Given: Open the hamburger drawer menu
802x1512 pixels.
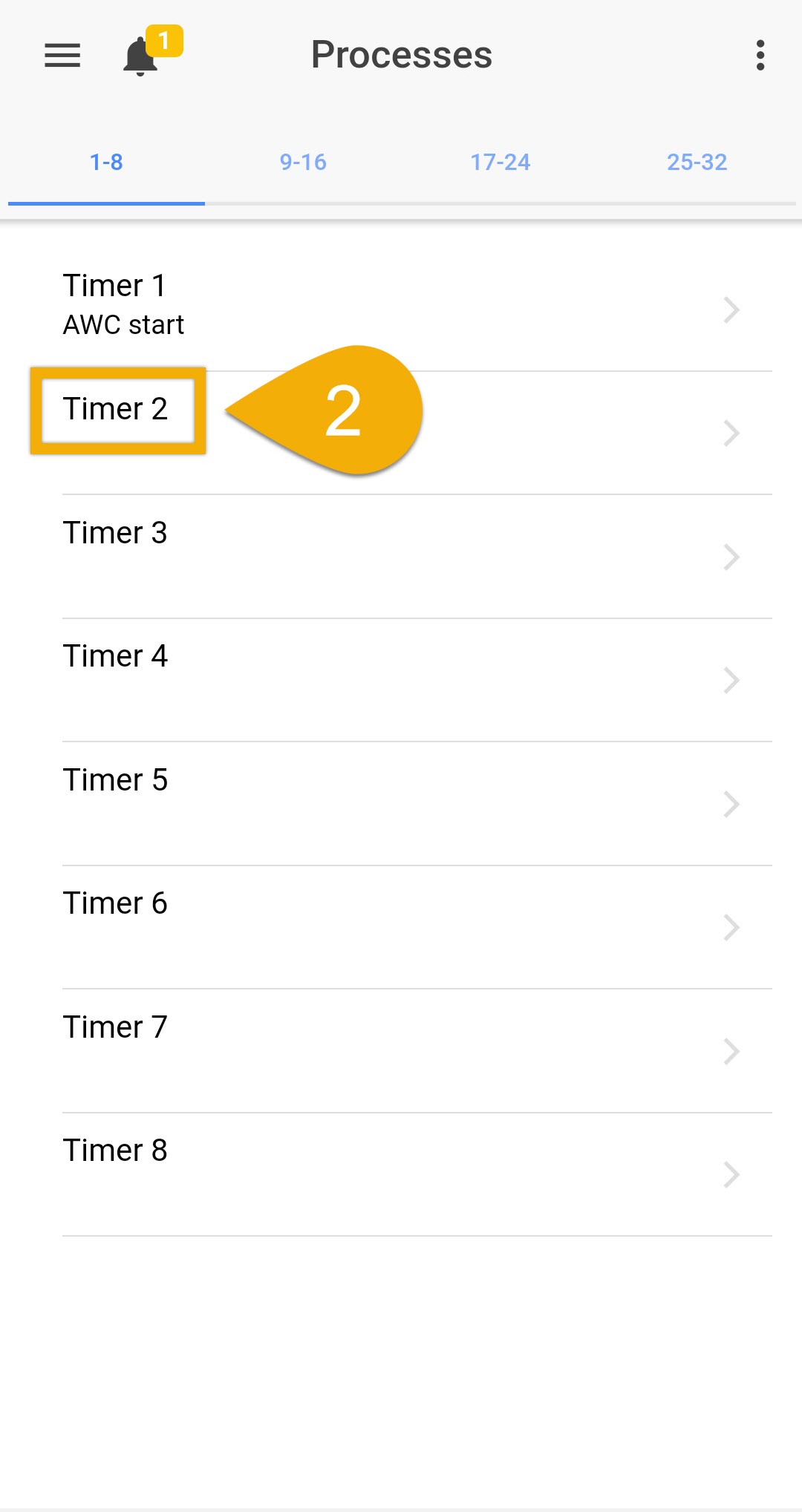Looking at the screenshot, I should [62, 56].
